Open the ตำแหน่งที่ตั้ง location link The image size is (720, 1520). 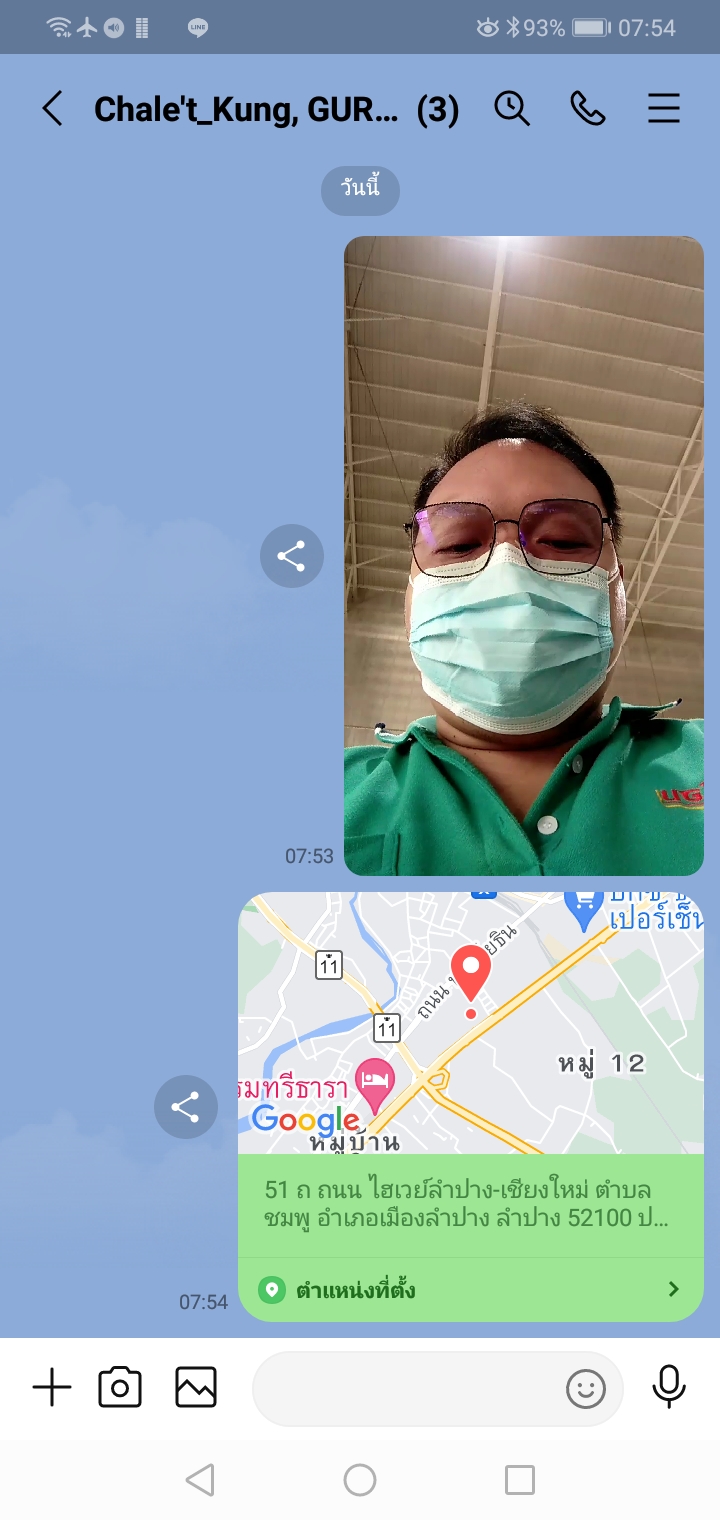click(470, 1290)
